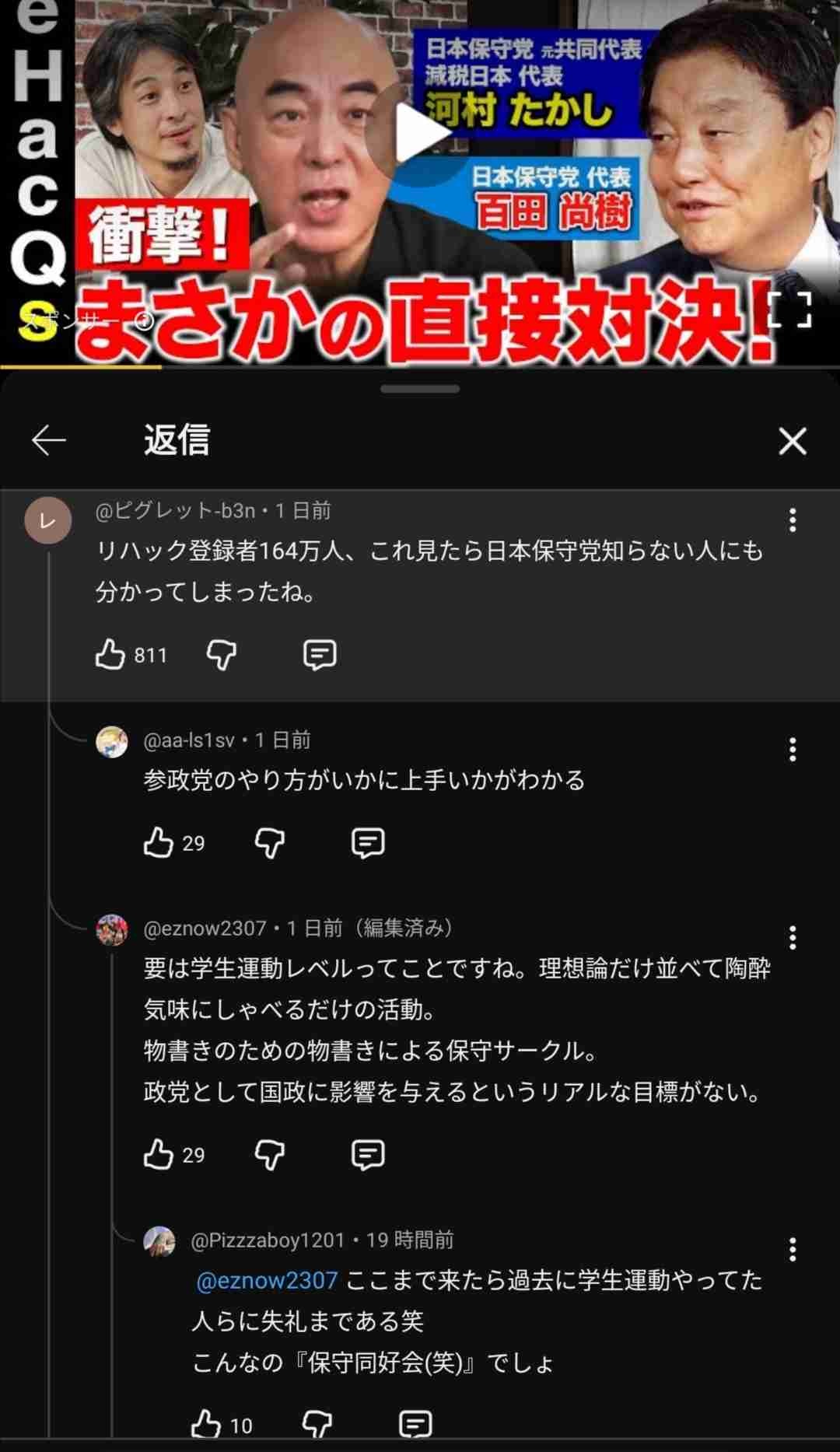This screenshot has width=840, height=1452.
Task: Open more options for @aa-ls1sv's reply
Action: click(792, 749)
